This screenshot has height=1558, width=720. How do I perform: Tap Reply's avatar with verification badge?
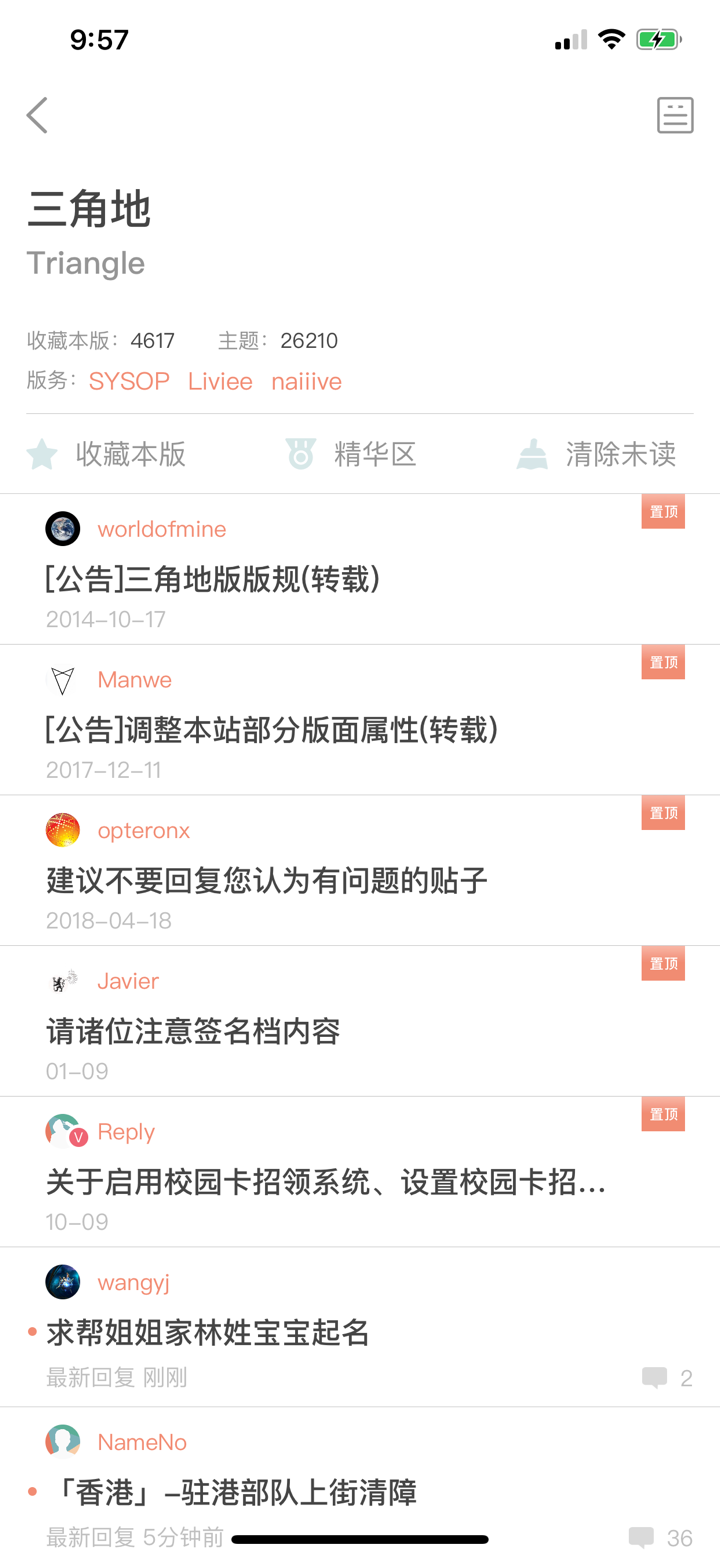click(63, 1131)
